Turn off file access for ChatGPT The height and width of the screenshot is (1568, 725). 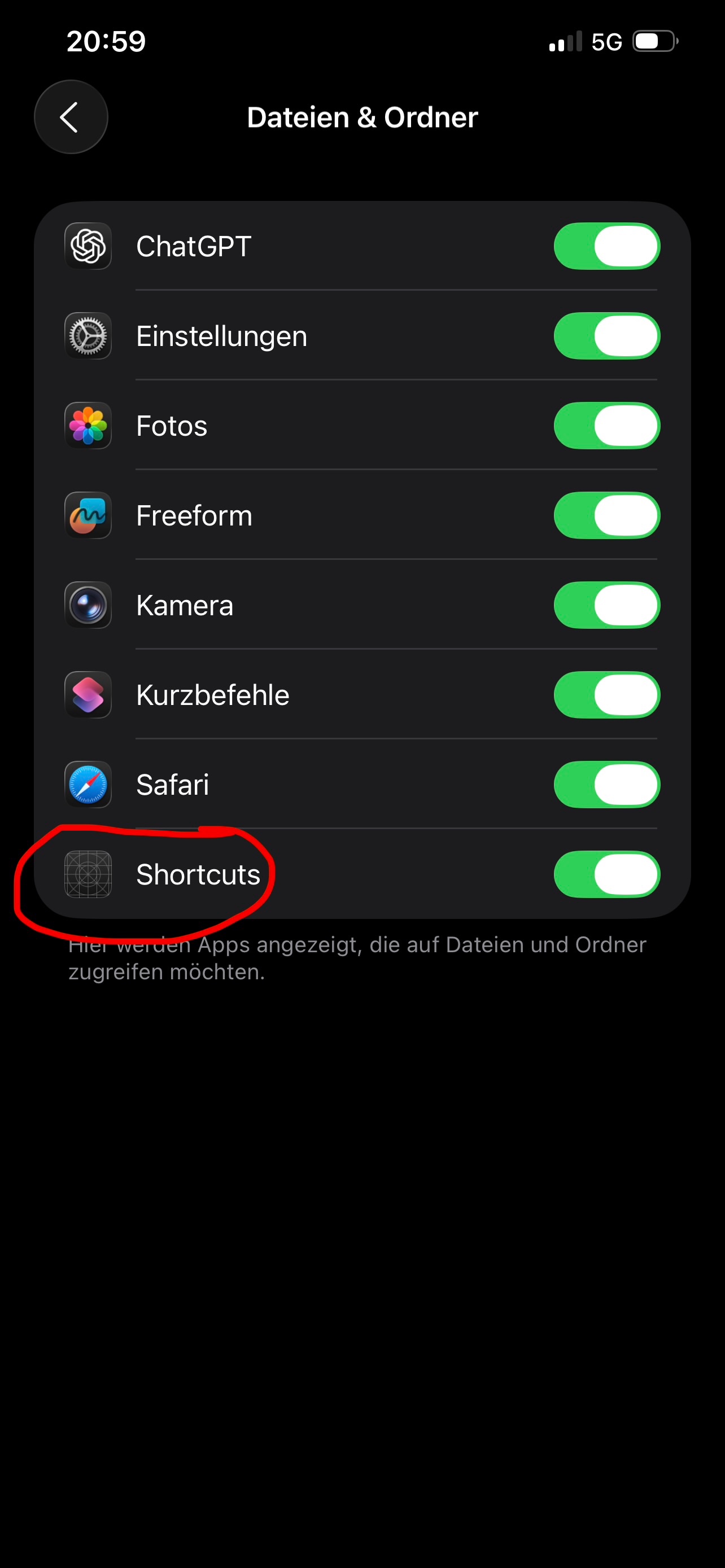[606, 246]
